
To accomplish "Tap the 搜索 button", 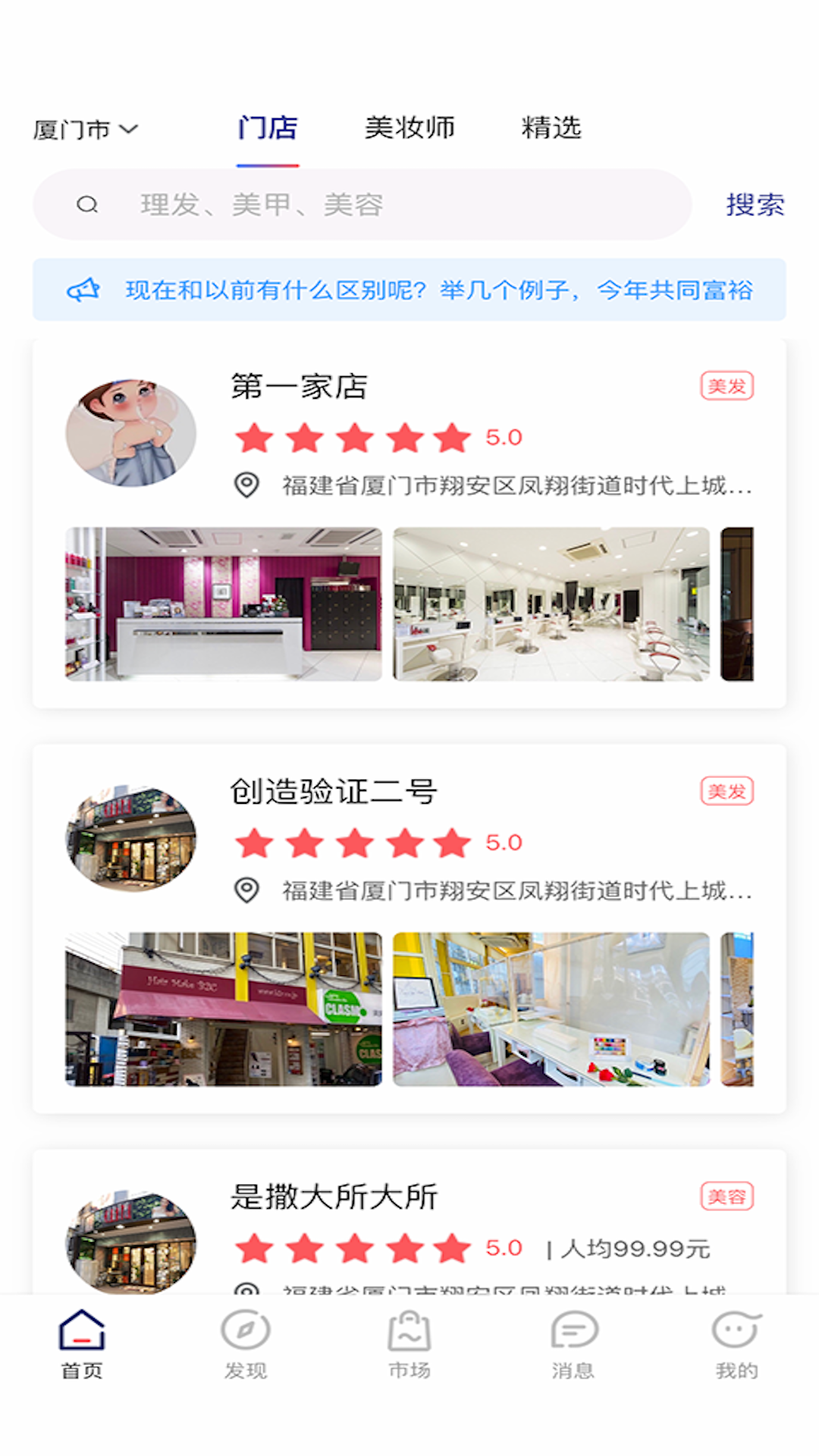I will (x=755, y=205).
